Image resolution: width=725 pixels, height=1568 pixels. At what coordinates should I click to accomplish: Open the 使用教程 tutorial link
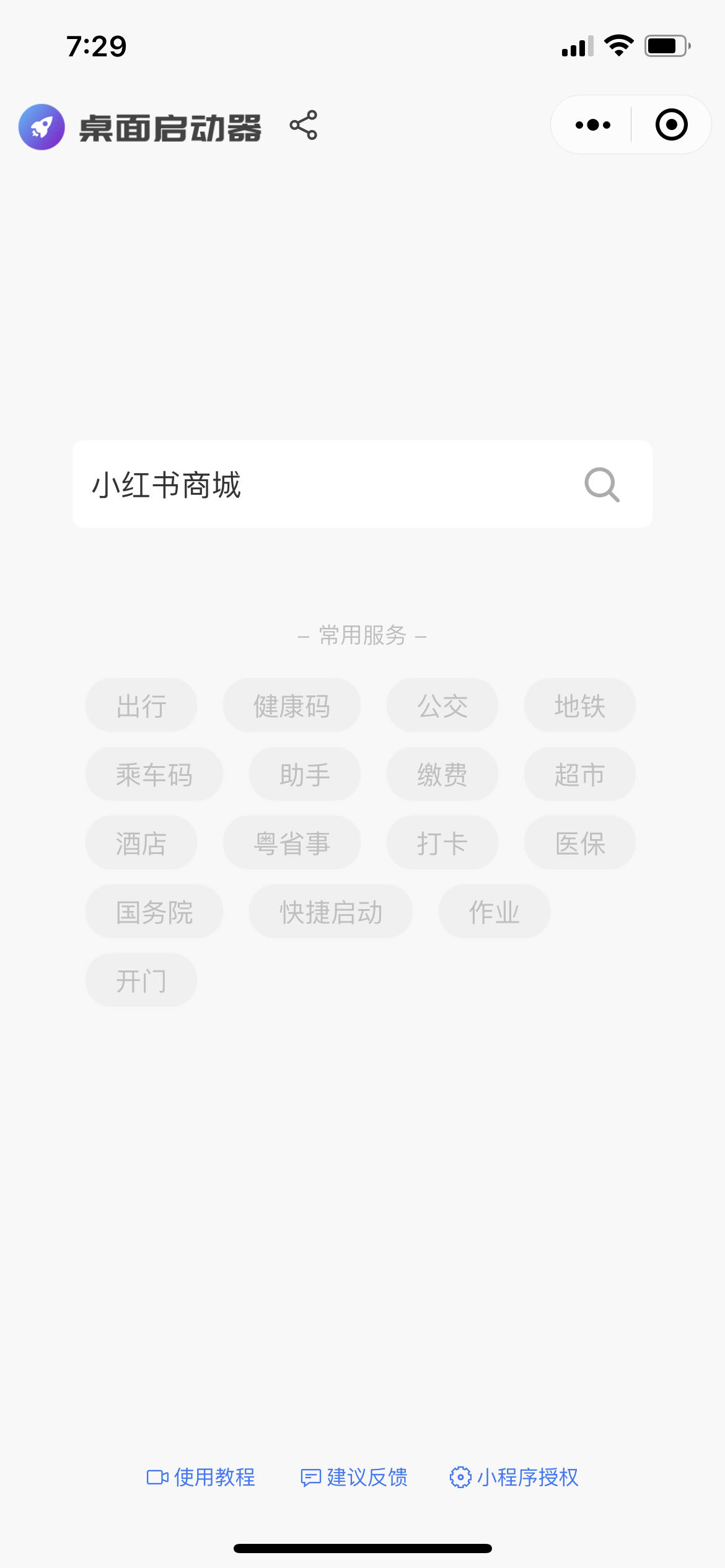tap(201, 1477)
